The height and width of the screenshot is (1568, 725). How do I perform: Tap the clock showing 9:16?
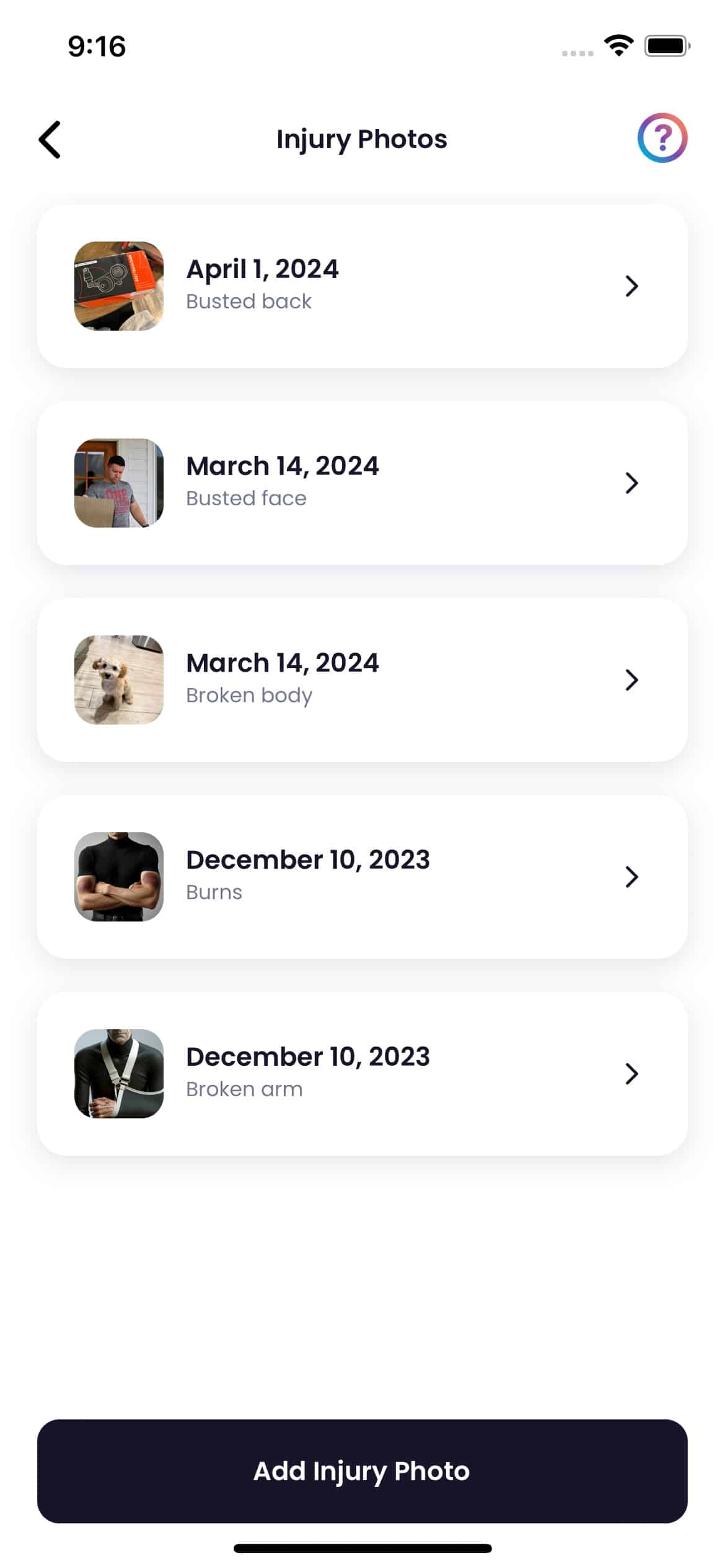point(96,46)
